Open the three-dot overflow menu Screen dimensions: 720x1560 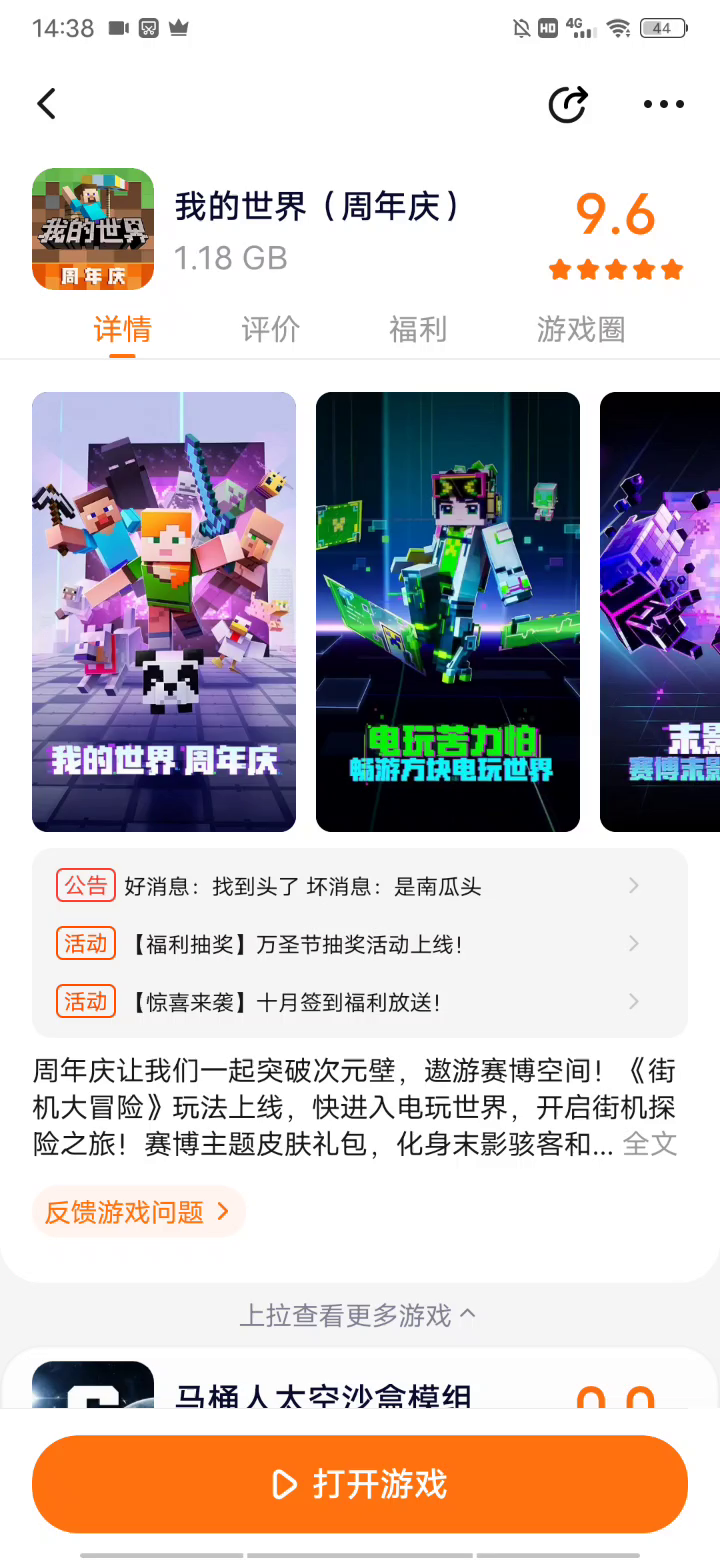click(x=663, y=104)
